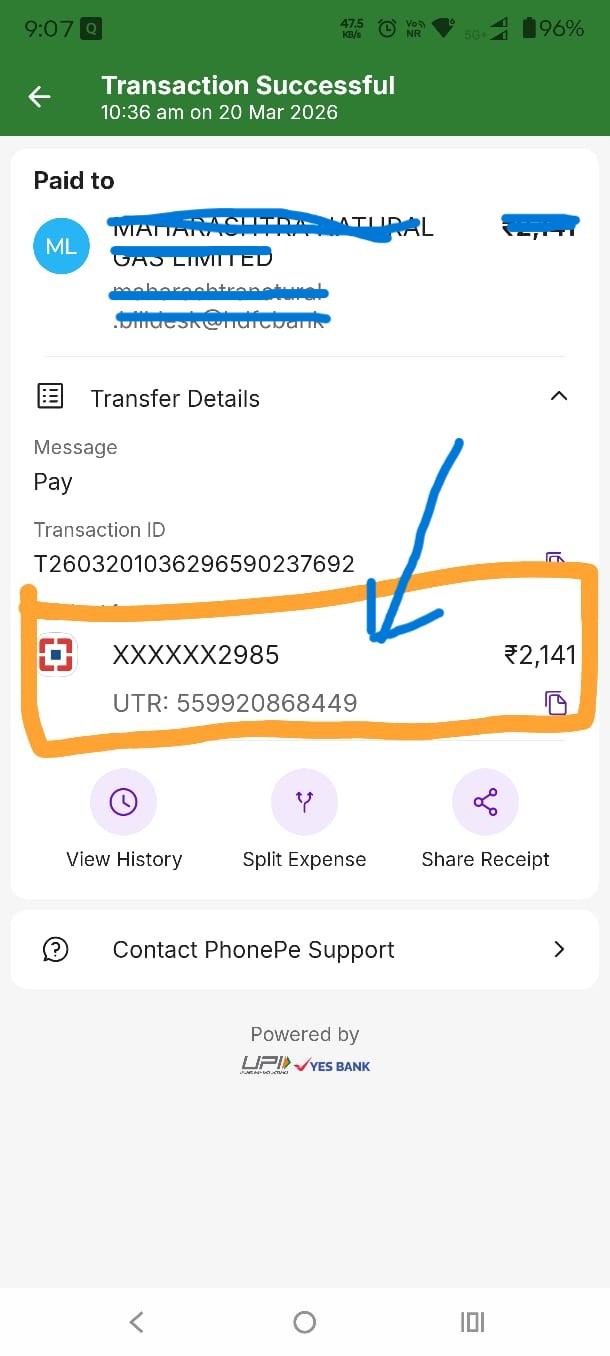Screen dimensions: 610x1356
Task: Open View History
Action: pos(123,802)
